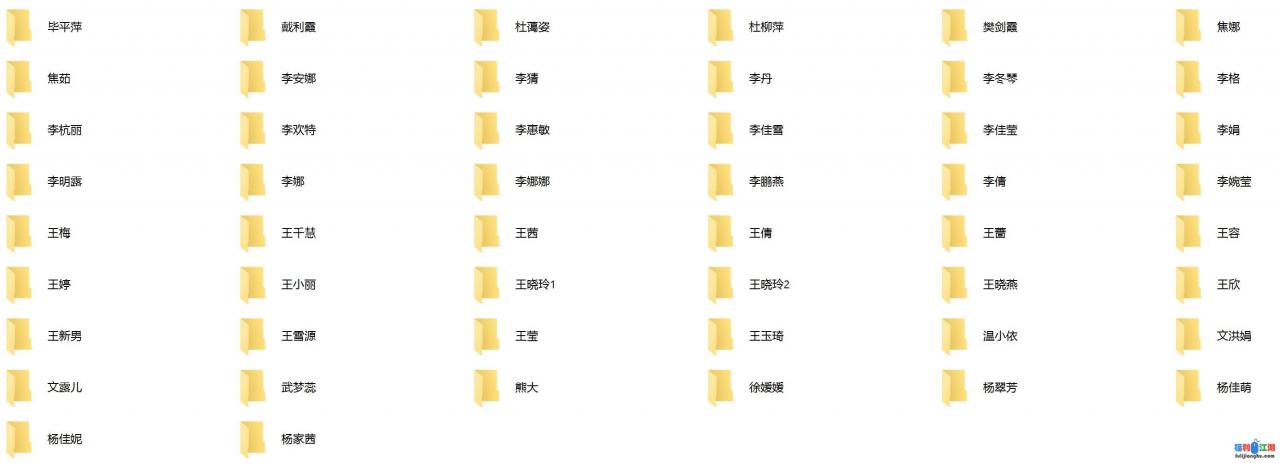Open folder named 李格
1280x463 pixels.
point(1228,78)
